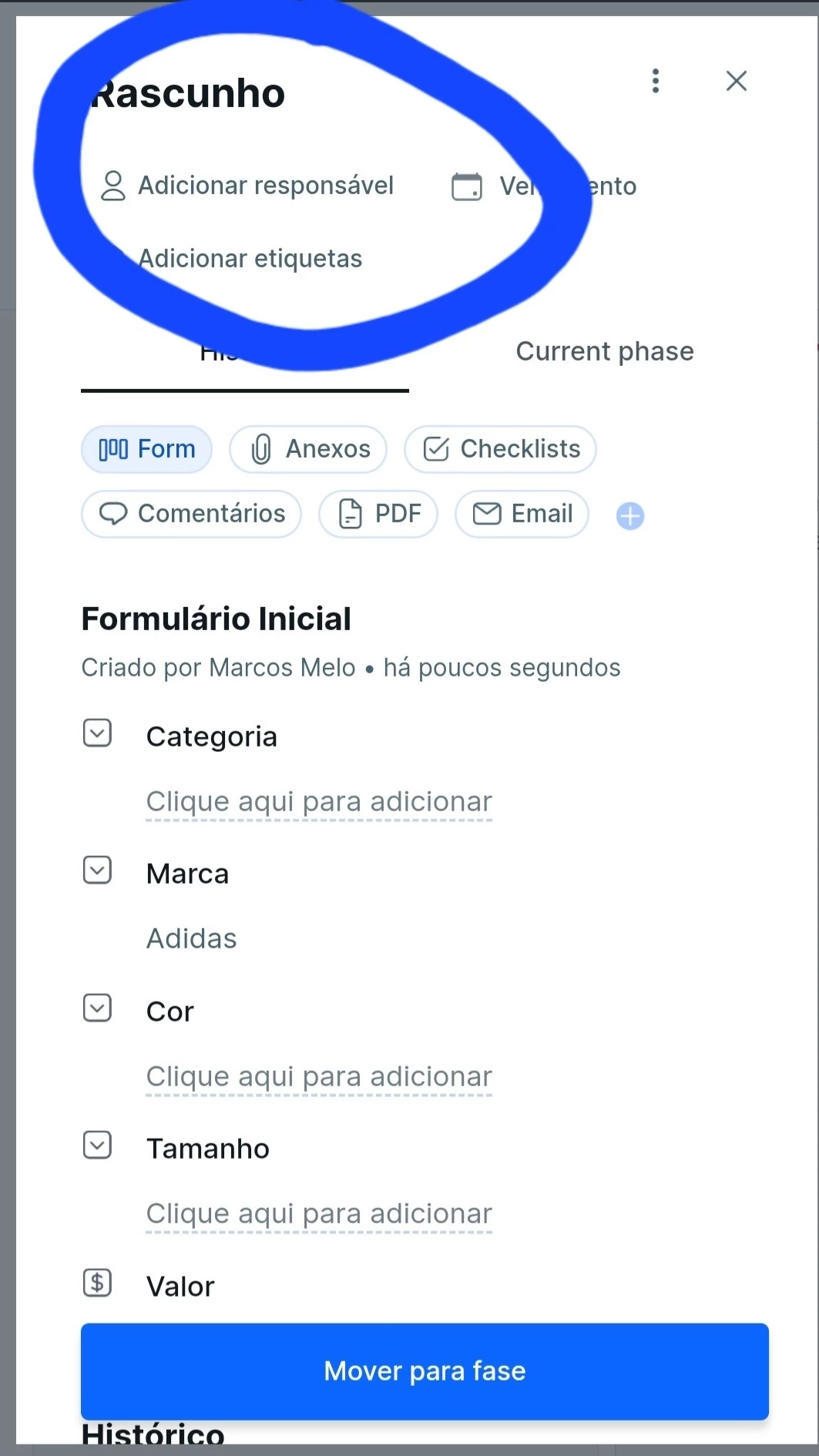This screenshot has height=1456, width=819.
Task: Edit the Marca value Adidas
Action: (x=192, y=939)
